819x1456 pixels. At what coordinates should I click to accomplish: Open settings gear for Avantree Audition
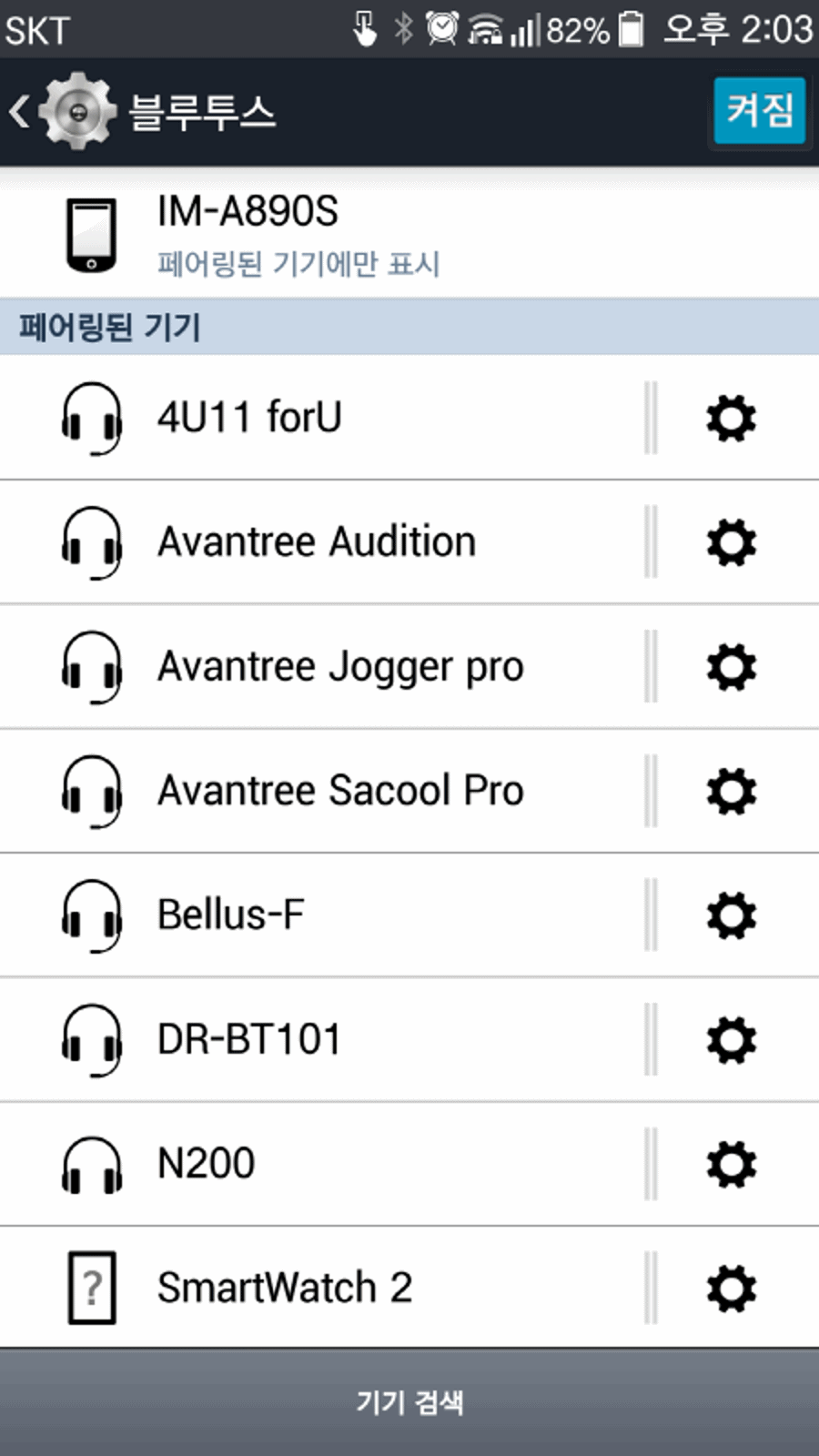click(732, 542)
